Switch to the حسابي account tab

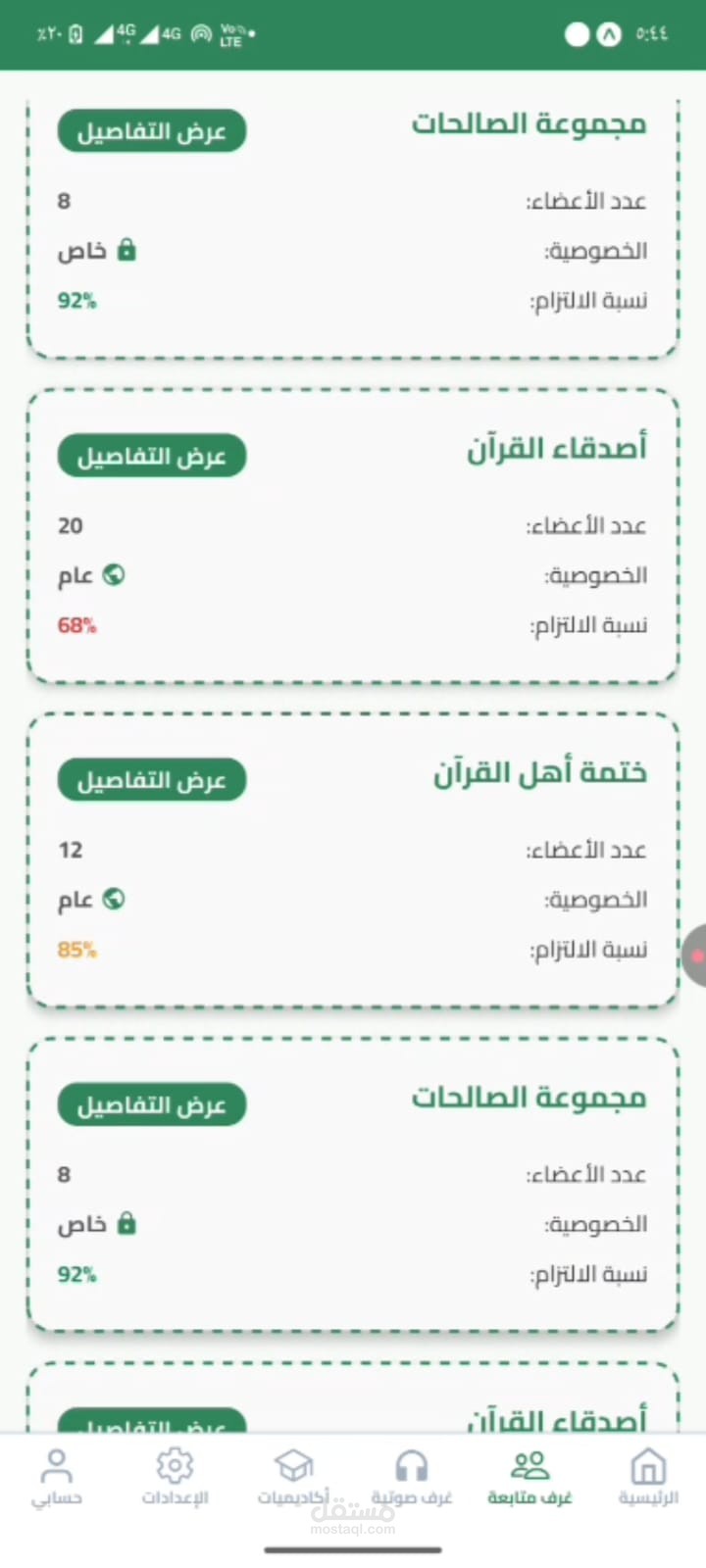(x=57, y=1477)
